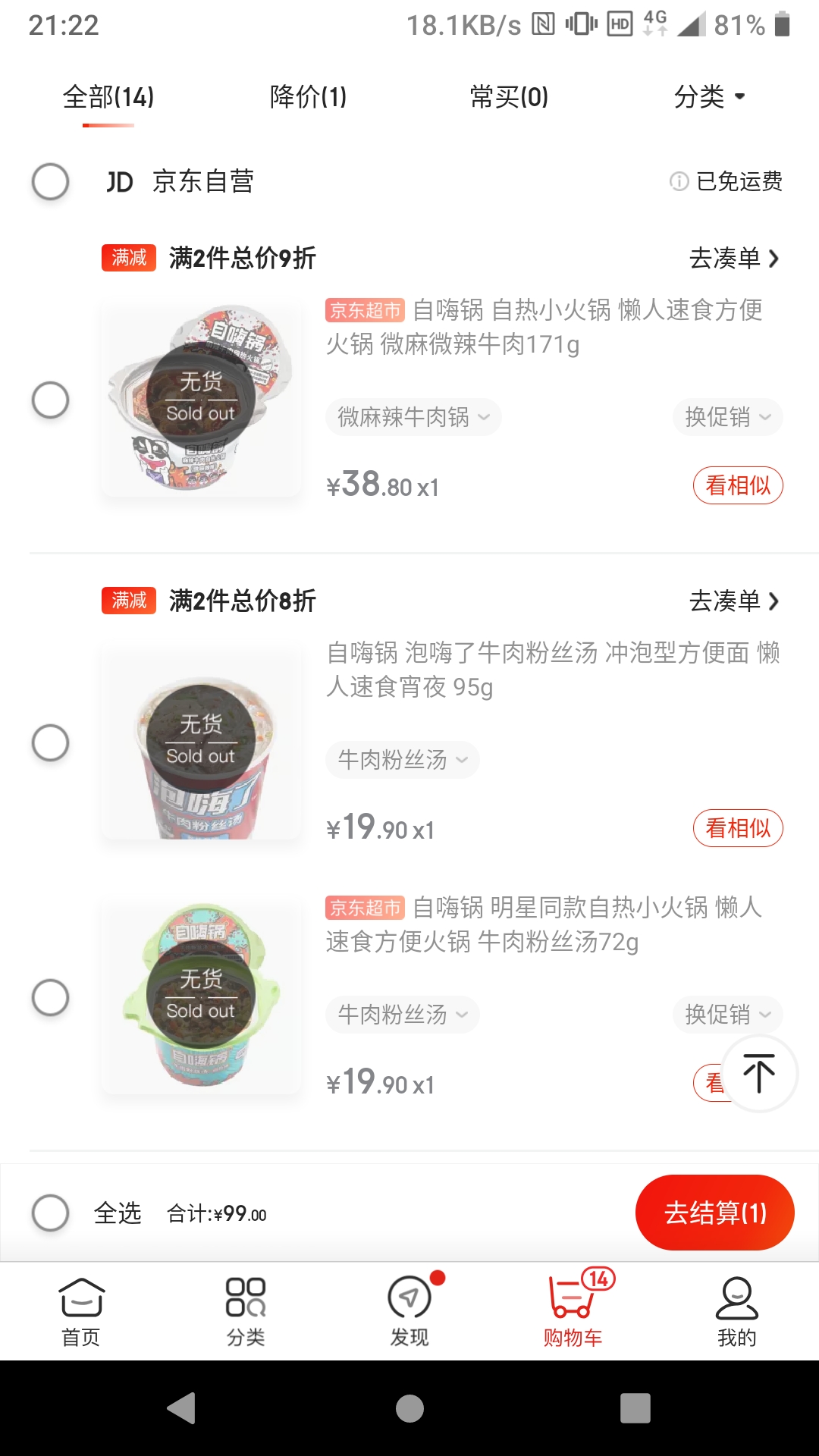Tap 去凑单 for 满2件总价9折 promotion
819x1456 pixels.
point(733,259)
